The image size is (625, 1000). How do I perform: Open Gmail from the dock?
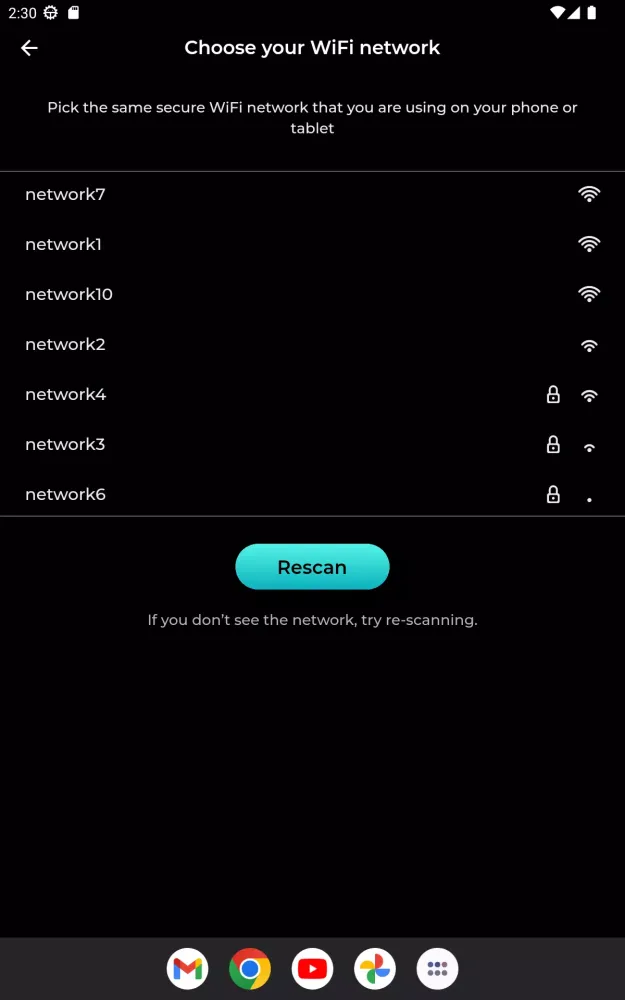point(187,969)
